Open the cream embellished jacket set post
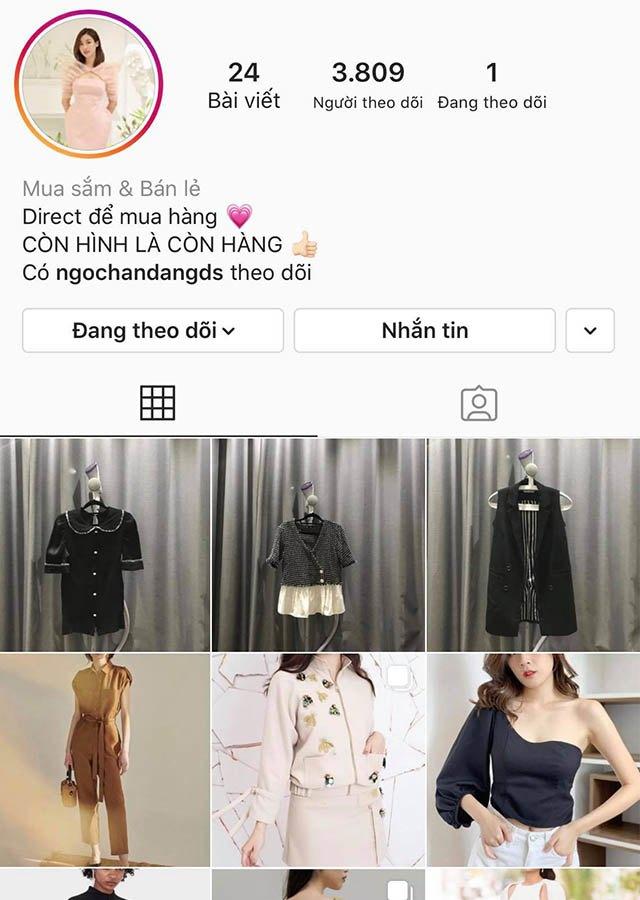640x900 pixels. coord(319,760)
